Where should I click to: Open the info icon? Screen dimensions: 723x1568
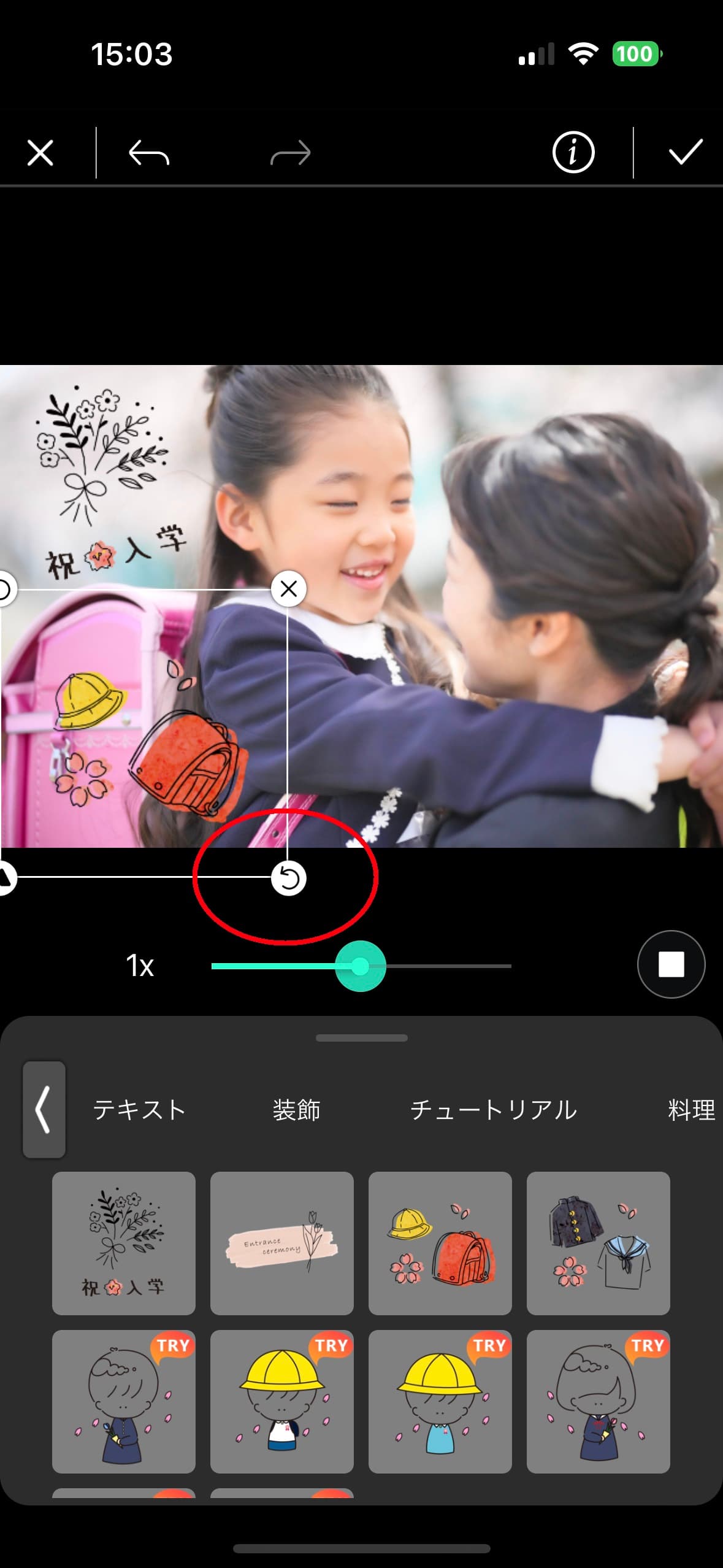(x=573, y=152)
